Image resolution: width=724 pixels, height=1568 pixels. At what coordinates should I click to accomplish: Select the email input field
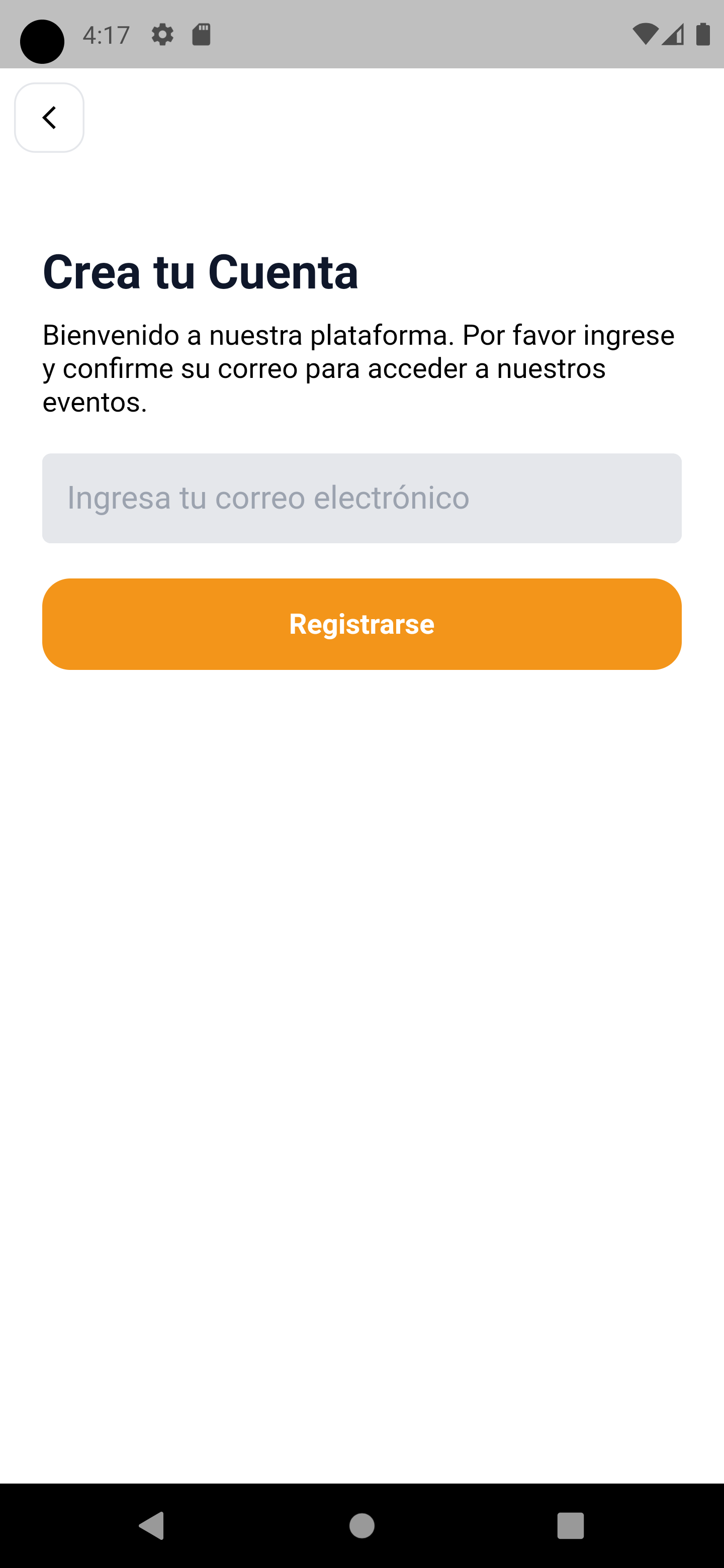tap(361, 498)
